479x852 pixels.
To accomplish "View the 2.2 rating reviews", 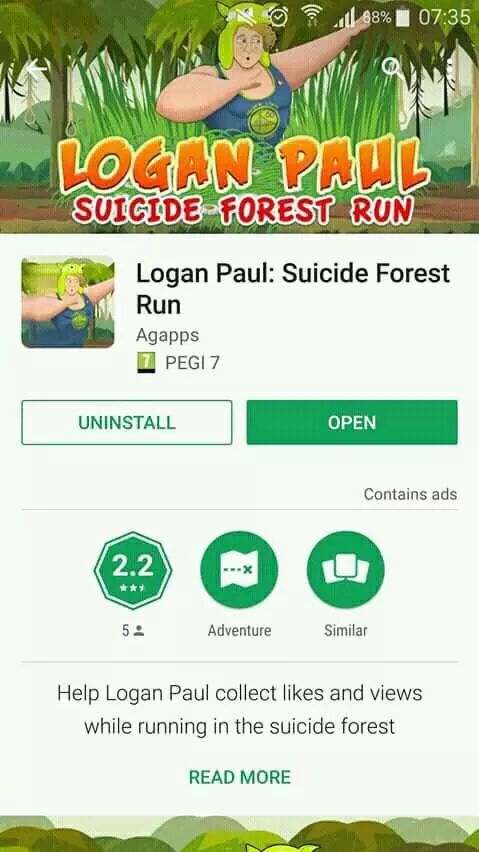I will [x=133, y=571].
